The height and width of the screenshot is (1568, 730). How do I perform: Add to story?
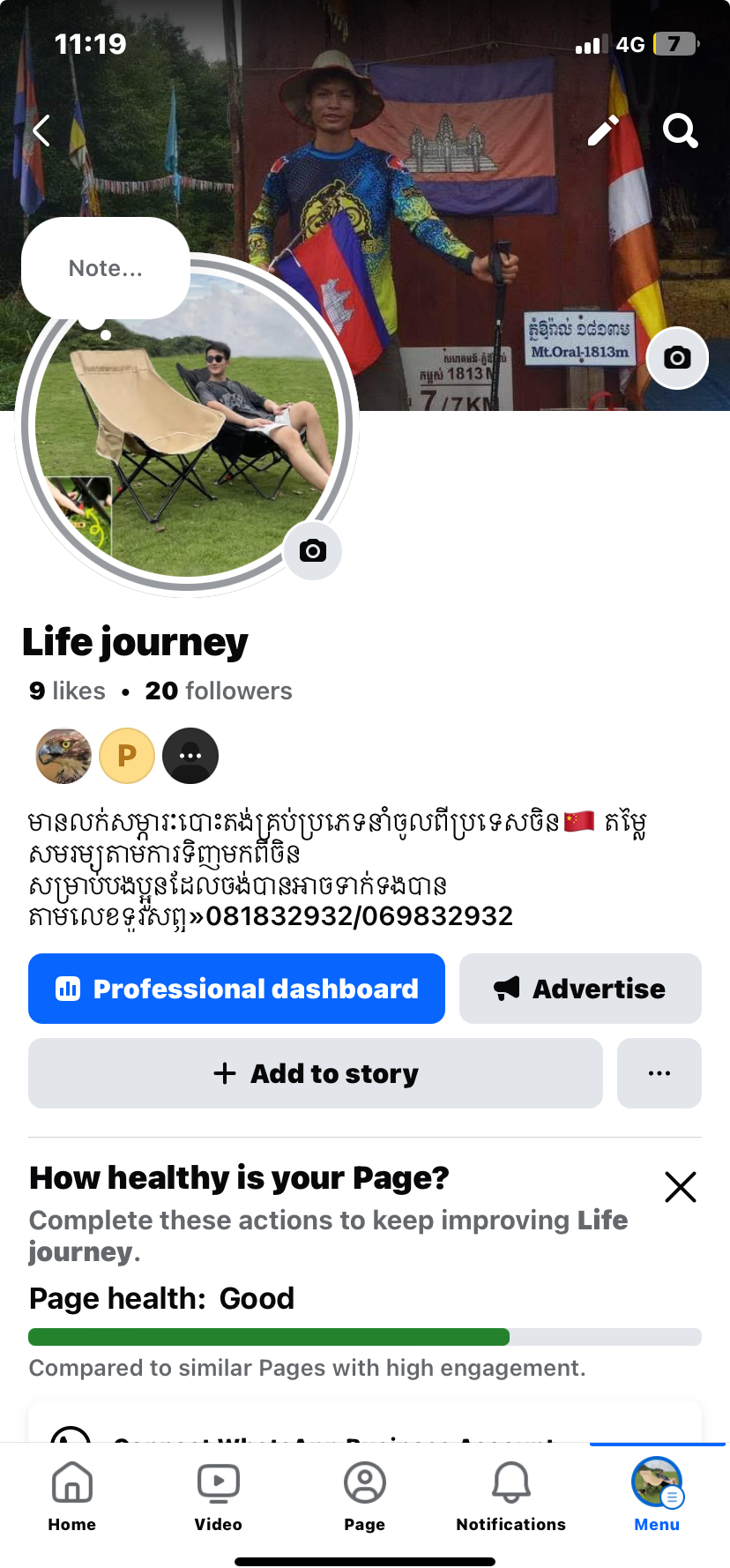point(316,1073)
